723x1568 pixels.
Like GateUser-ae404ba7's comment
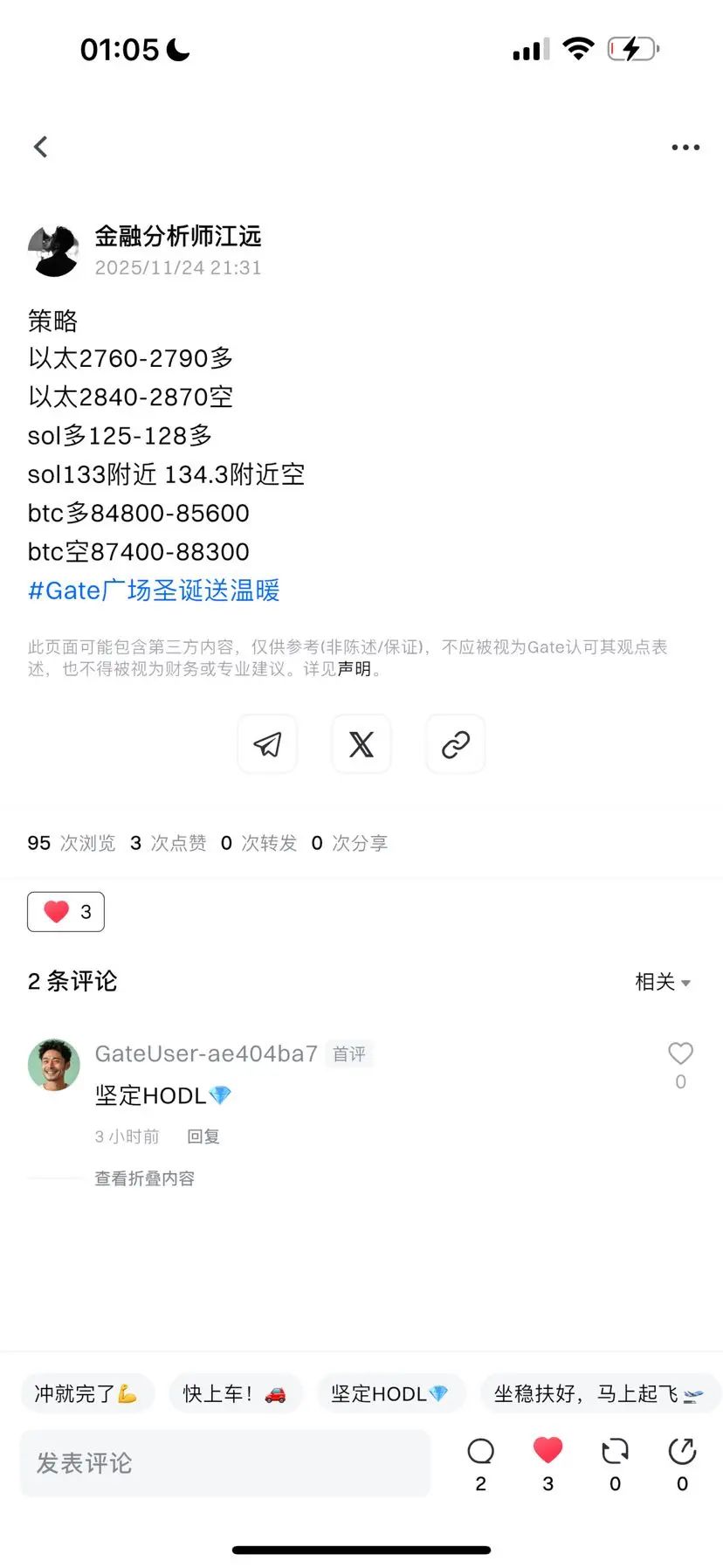pos(680,1053)
